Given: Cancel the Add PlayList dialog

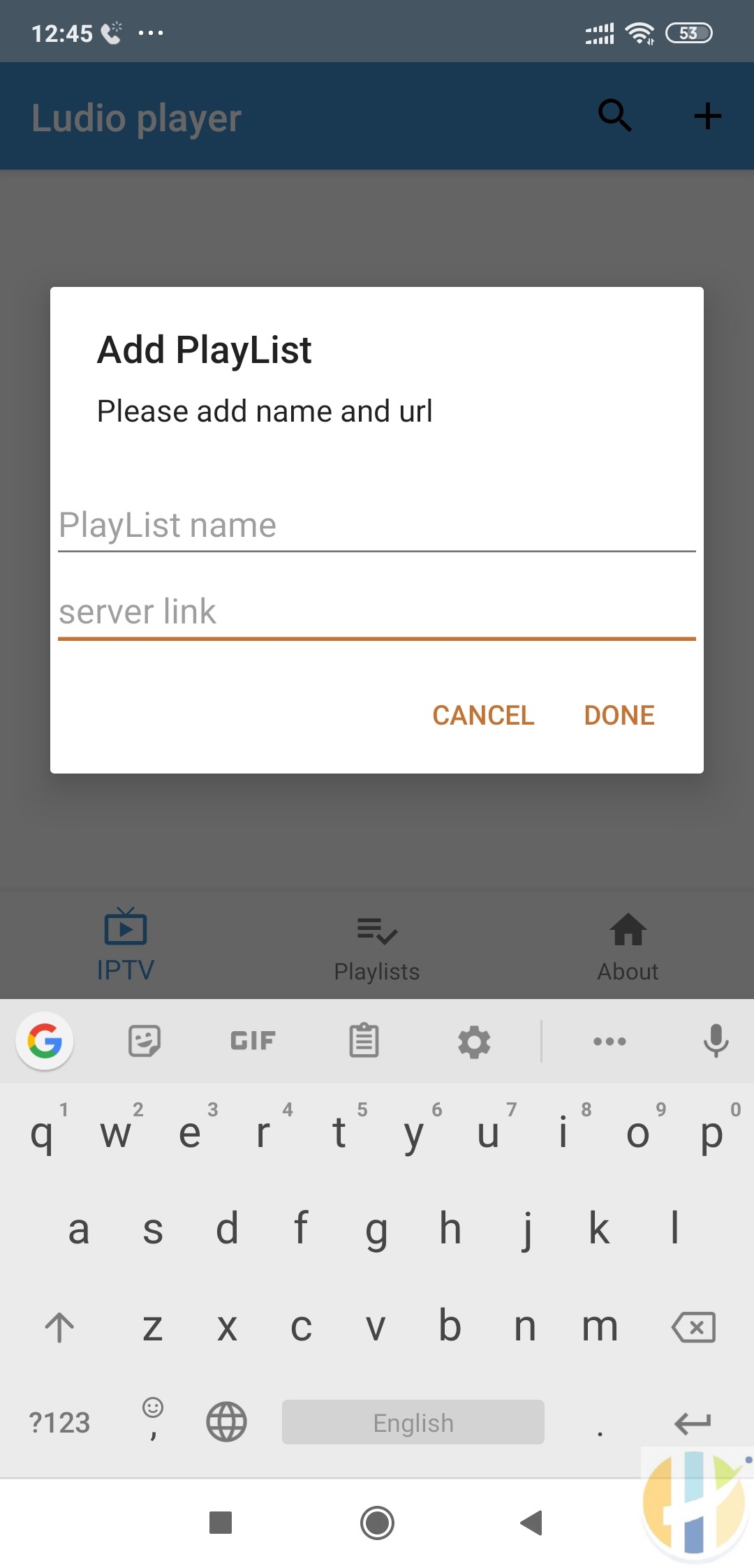Looking at the screenshot, I should point(483,716).
